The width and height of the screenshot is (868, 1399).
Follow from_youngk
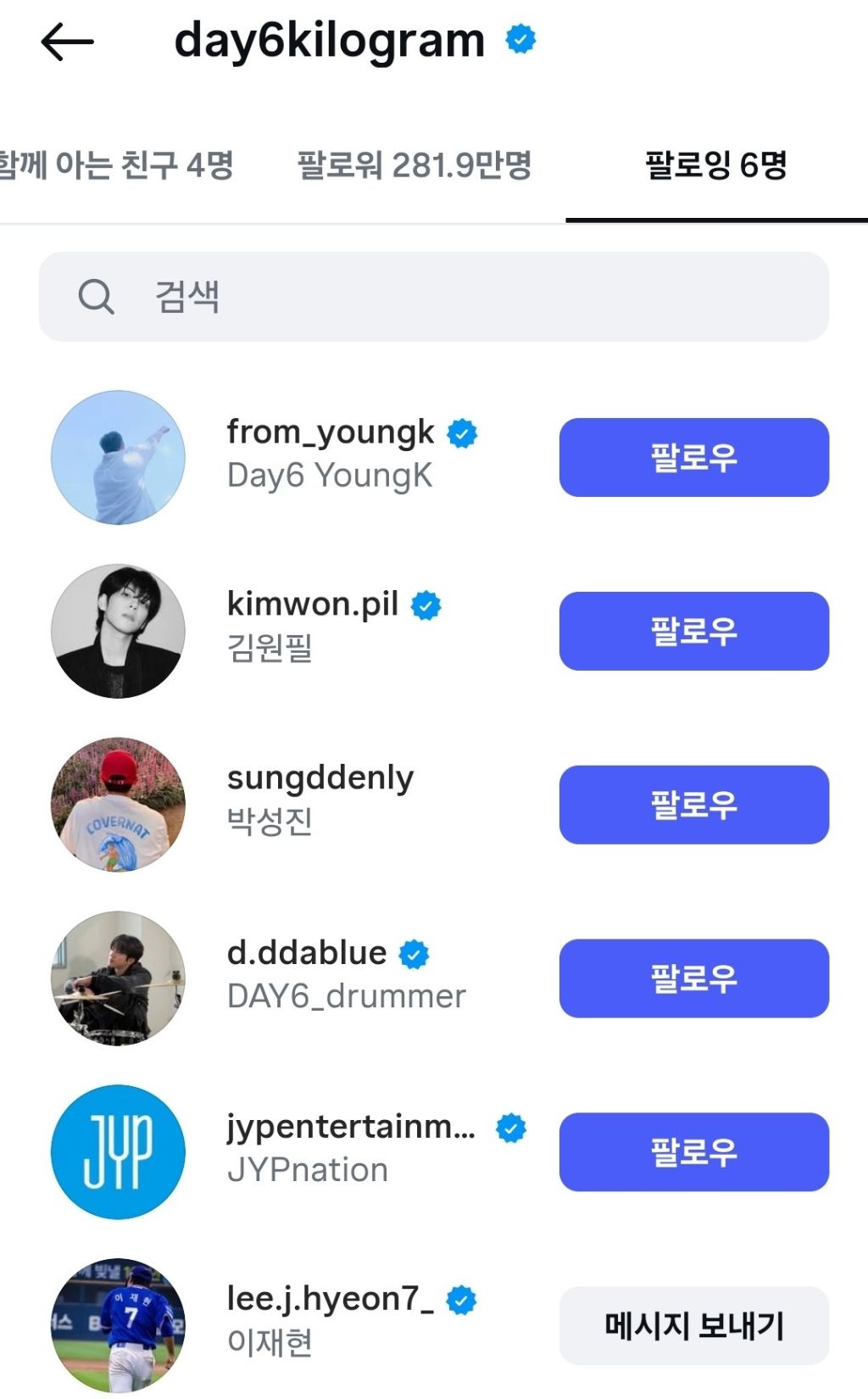694,457
